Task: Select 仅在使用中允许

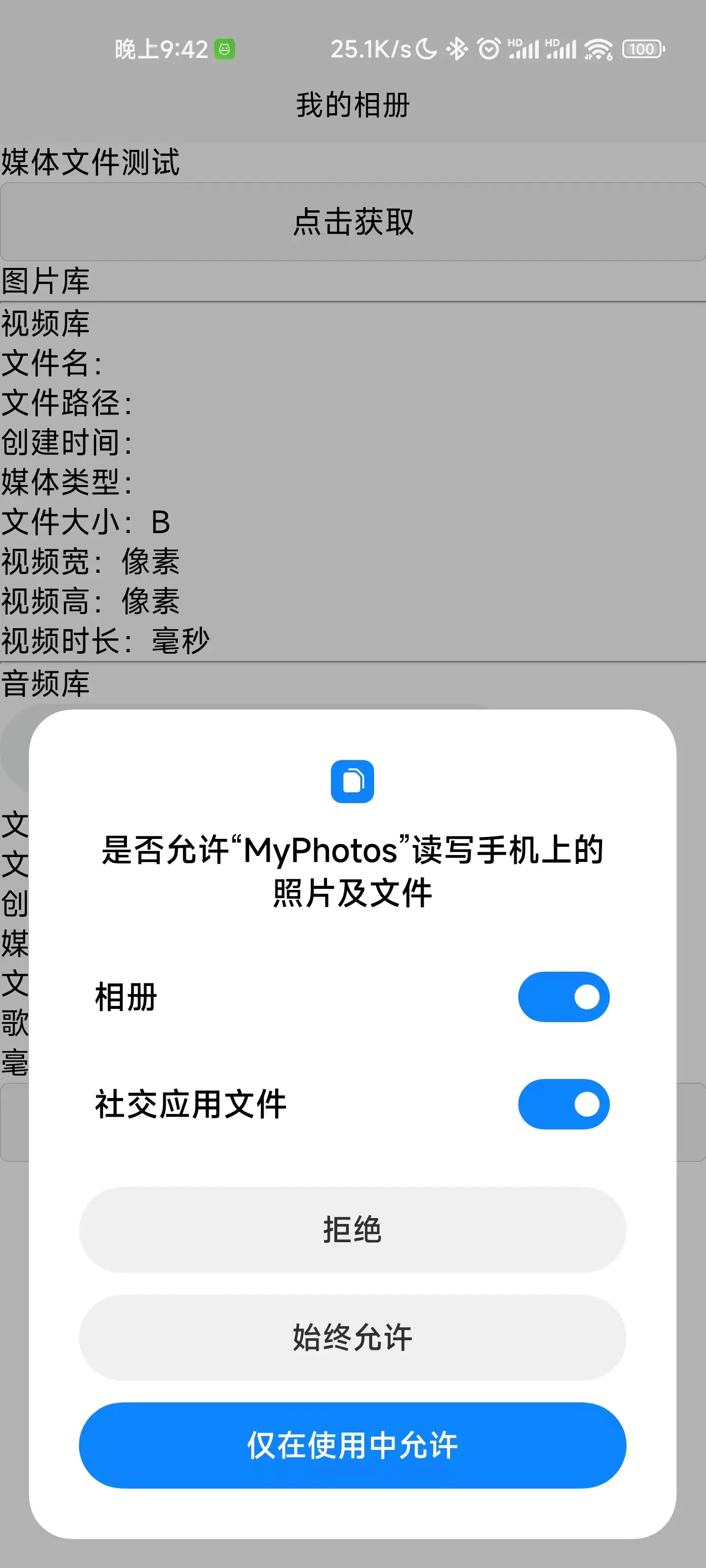Action: tap(352, 1445)
